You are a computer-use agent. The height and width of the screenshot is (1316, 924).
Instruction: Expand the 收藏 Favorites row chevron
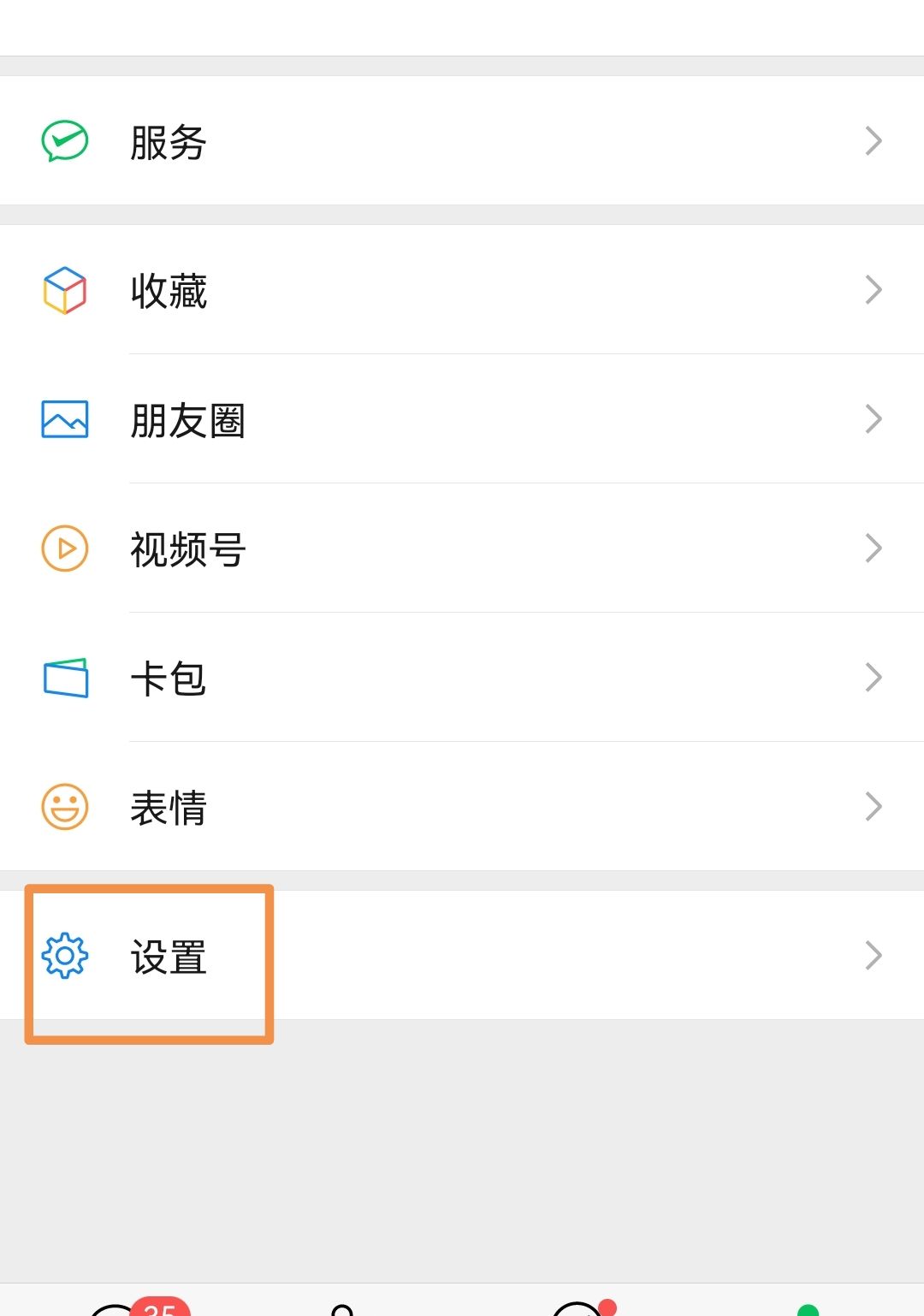coord(874,290)
